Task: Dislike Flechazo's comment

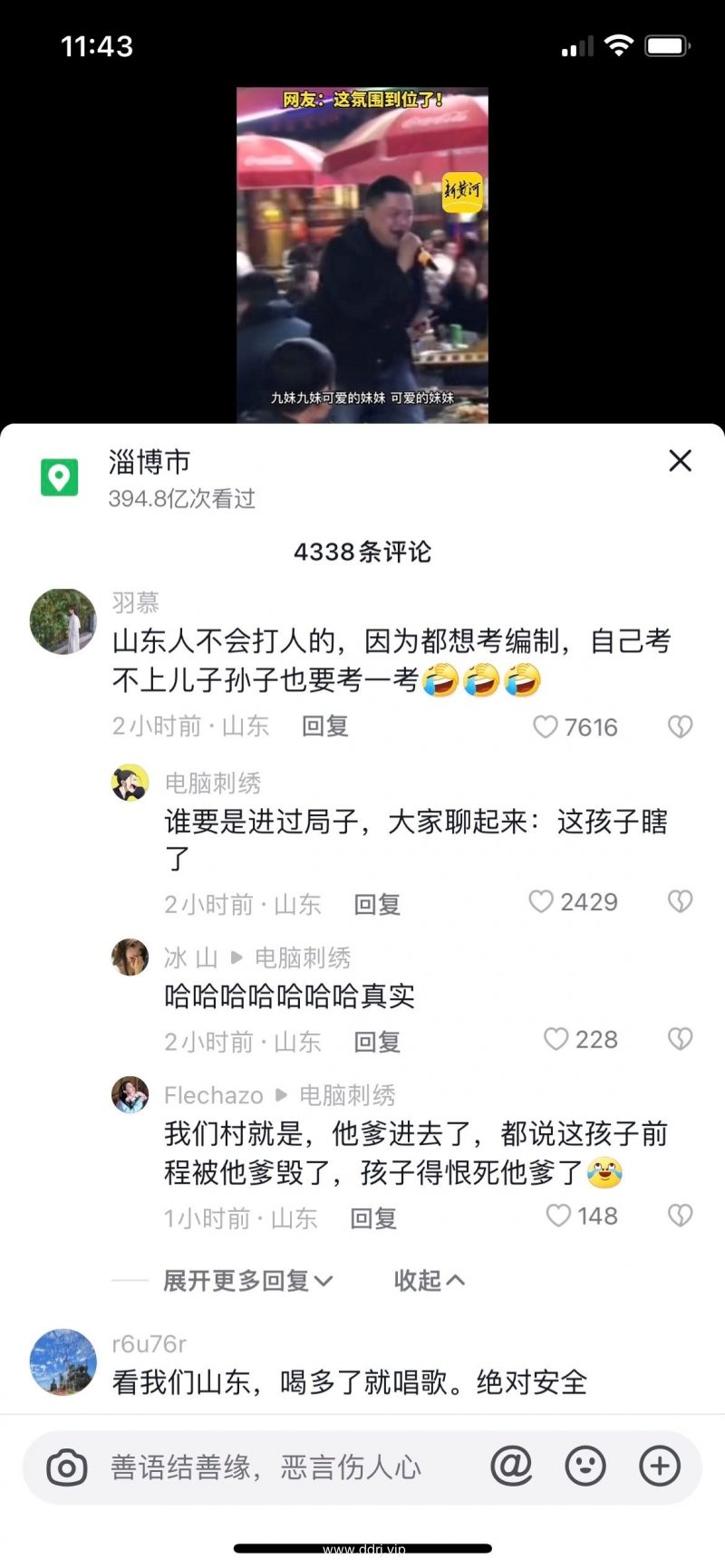Action: tap(680, 1216)
